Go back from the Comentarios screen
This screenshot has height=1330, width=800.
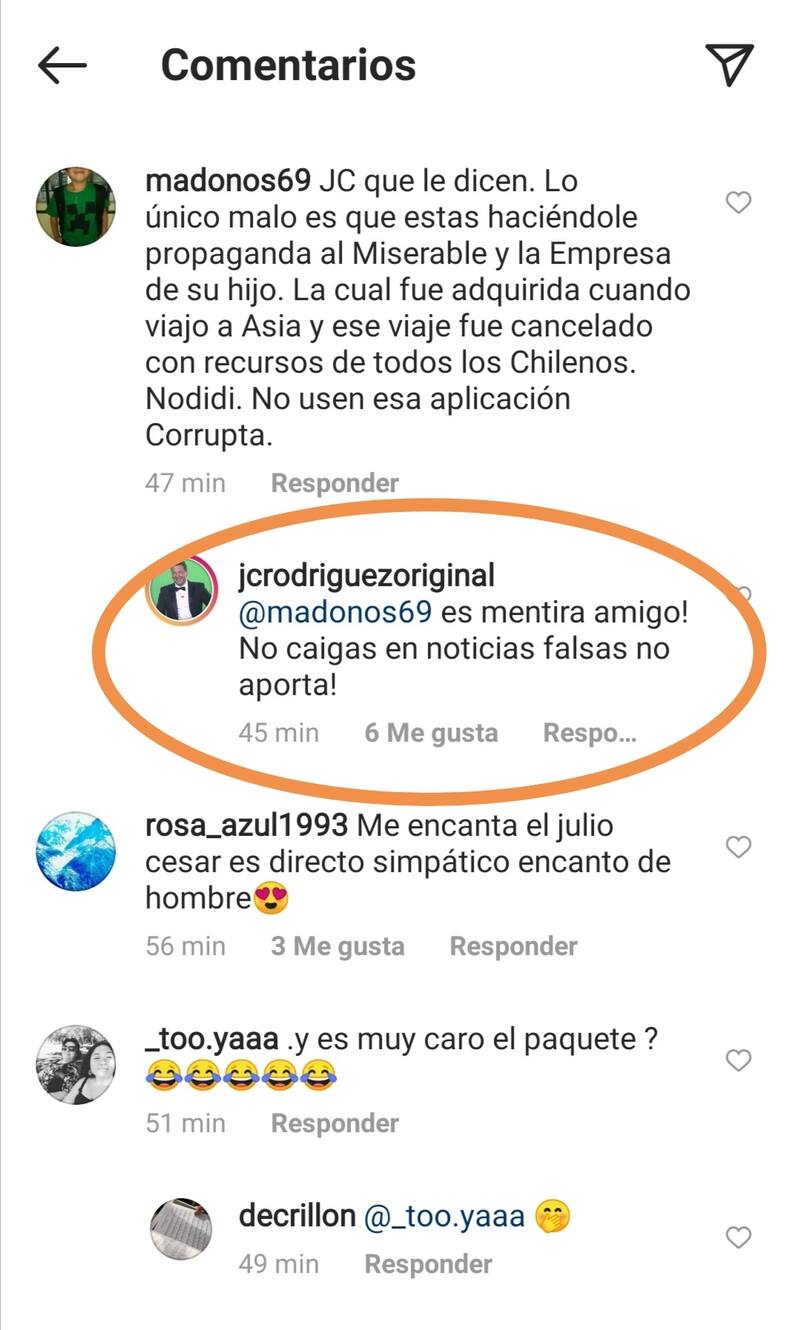62,66
